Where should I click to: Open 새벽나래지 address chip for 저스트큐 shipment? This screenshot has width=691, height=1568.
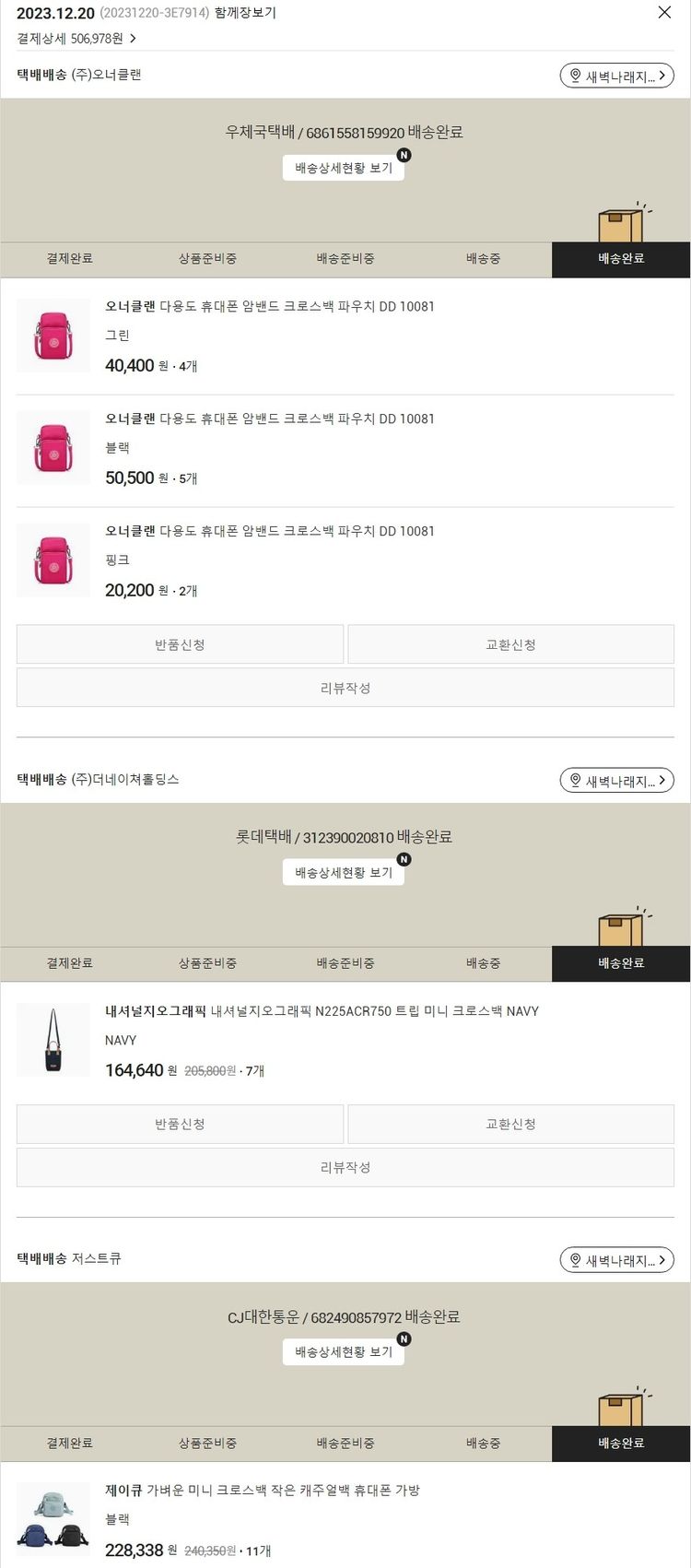616,1260
